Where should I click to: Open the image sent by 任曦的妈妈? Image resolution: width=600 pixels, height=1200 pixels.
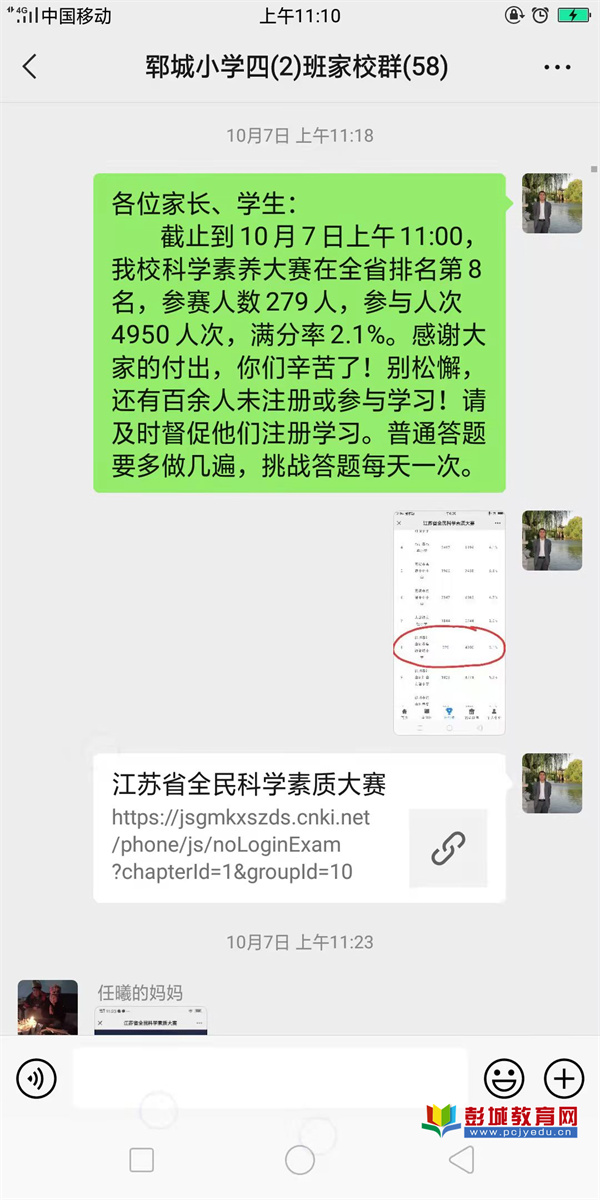point(151,1022)
